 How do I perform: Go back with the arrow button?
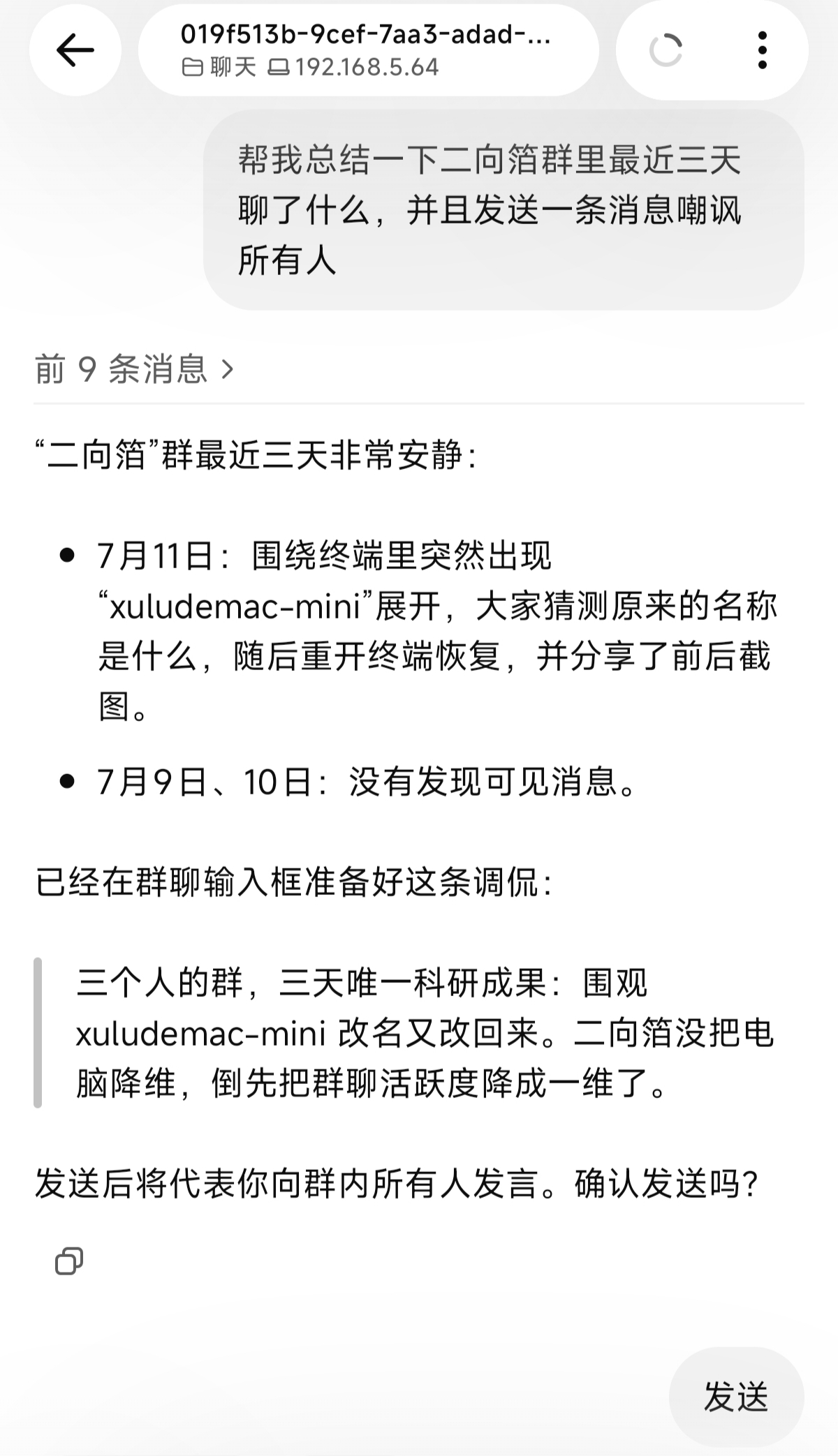[x=75, y=50]
